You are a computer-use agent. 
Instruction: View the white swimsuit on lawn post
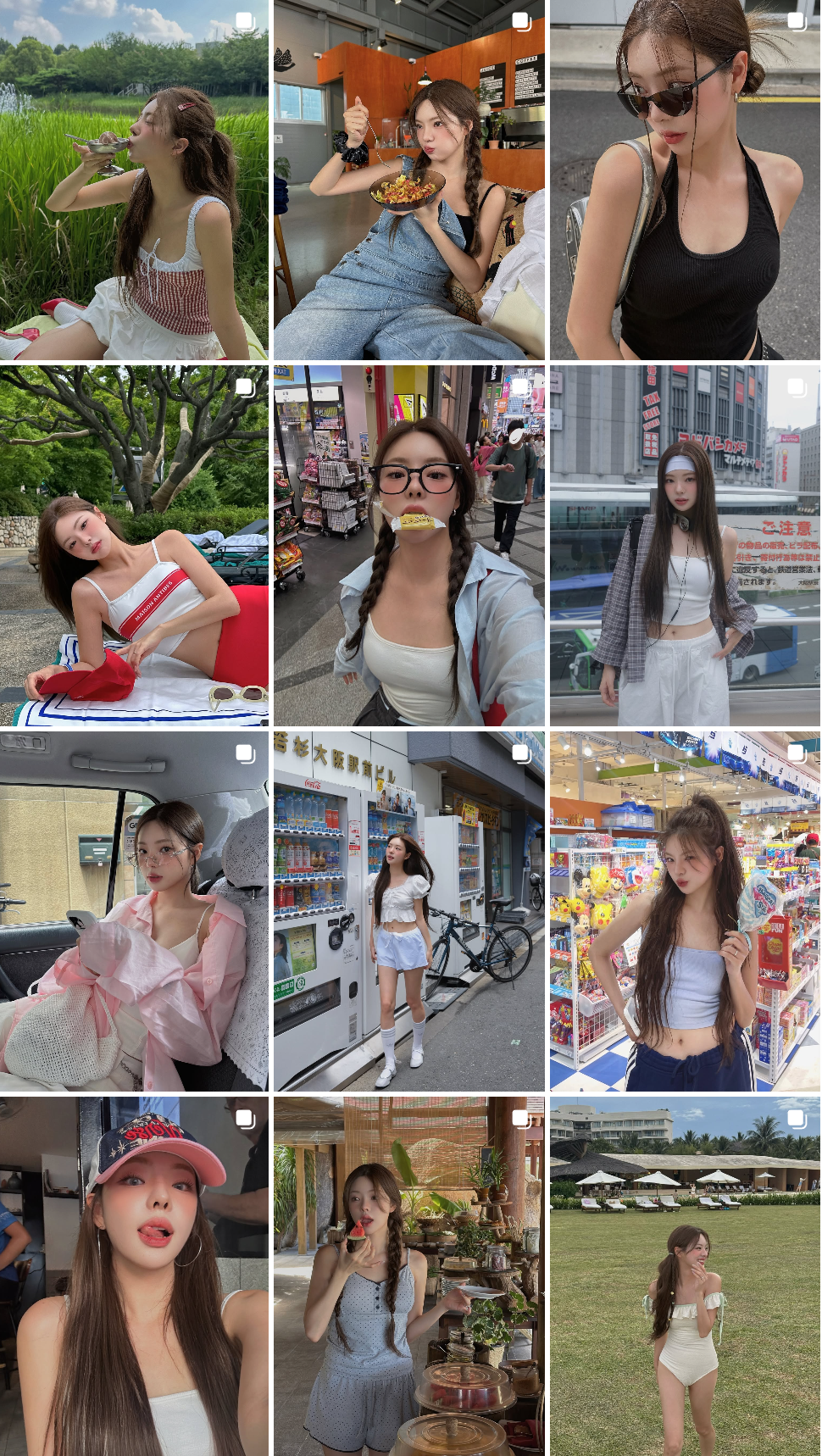tap(685, 1276)
